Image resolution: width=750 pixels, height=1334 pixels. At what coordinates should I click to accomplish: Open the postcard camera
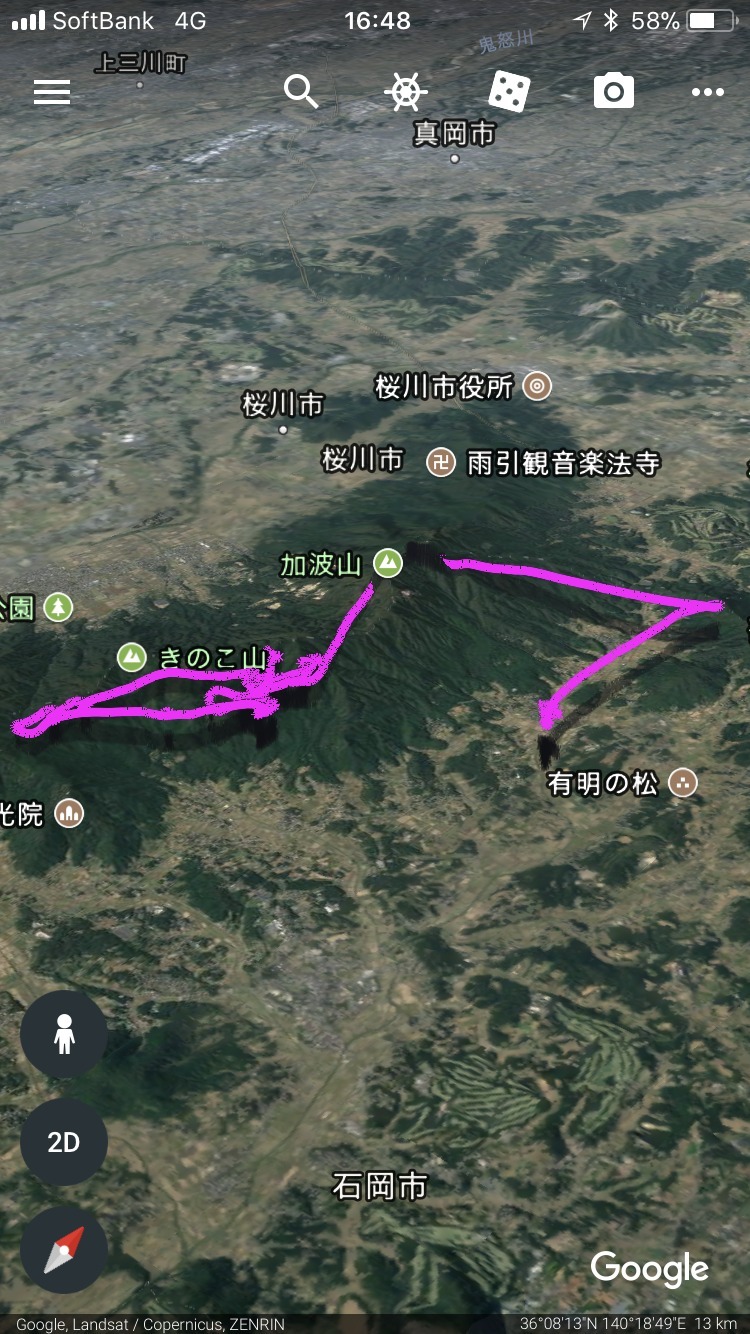coord(613,92)
